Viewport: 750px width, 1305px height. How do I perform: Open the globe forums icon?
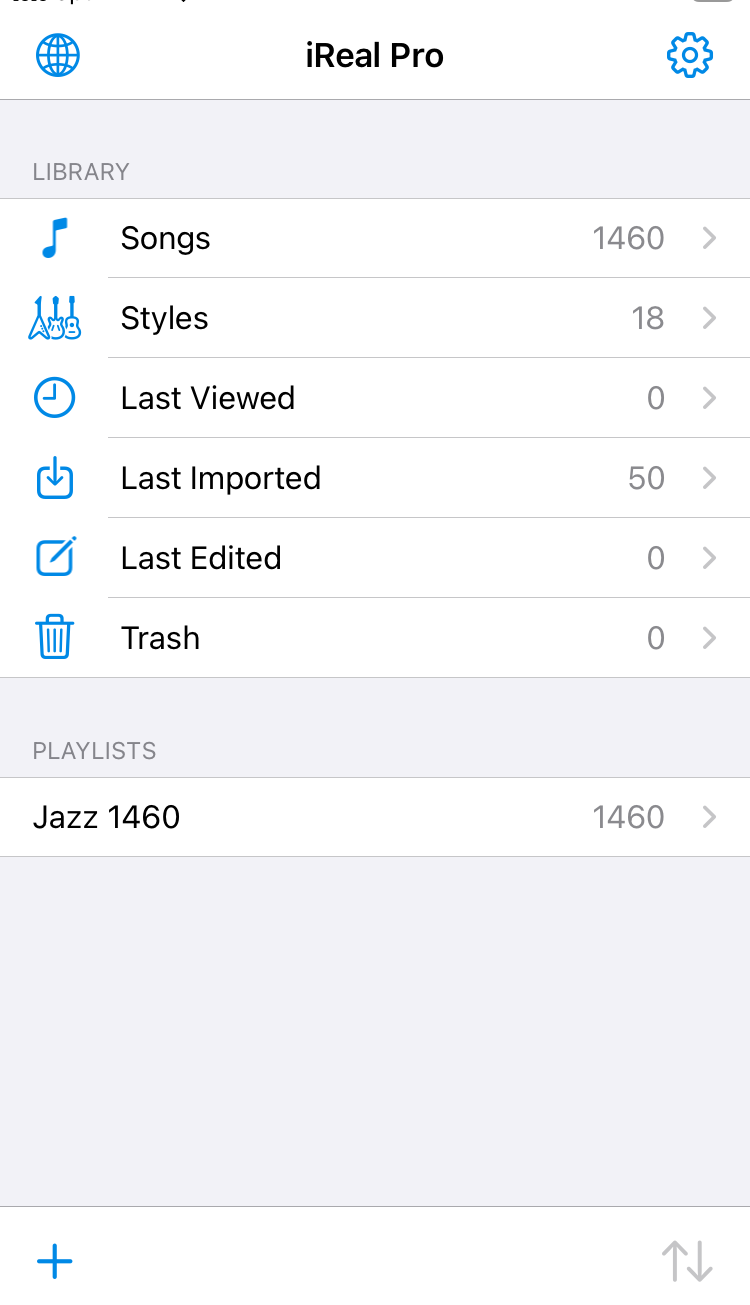58,55
